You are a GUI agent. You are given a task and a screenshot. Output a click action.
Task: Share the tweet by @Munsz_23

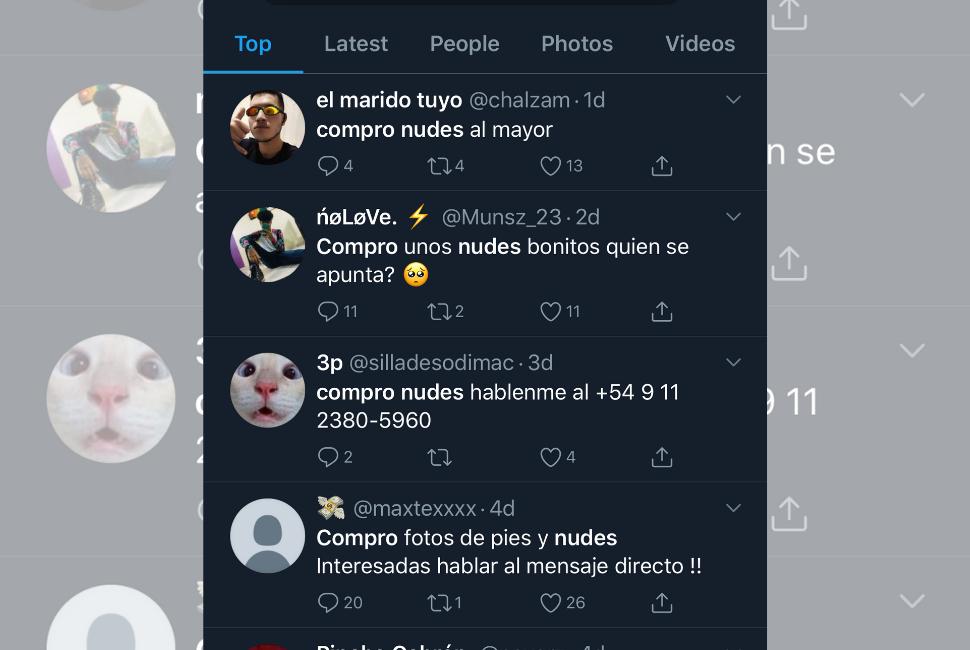pyautogui.click(x=662, y=312)
